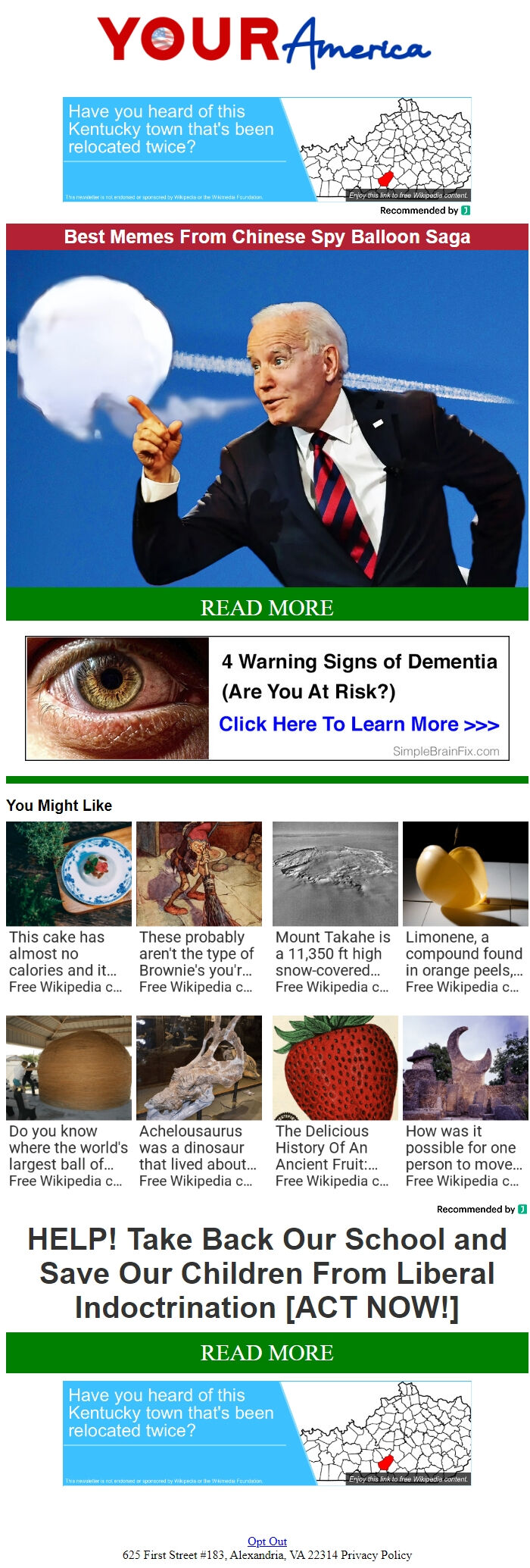Screen dimensions: 530x1568
Task: Tap the Opt Out link
Action: [x=267, y=1541]
